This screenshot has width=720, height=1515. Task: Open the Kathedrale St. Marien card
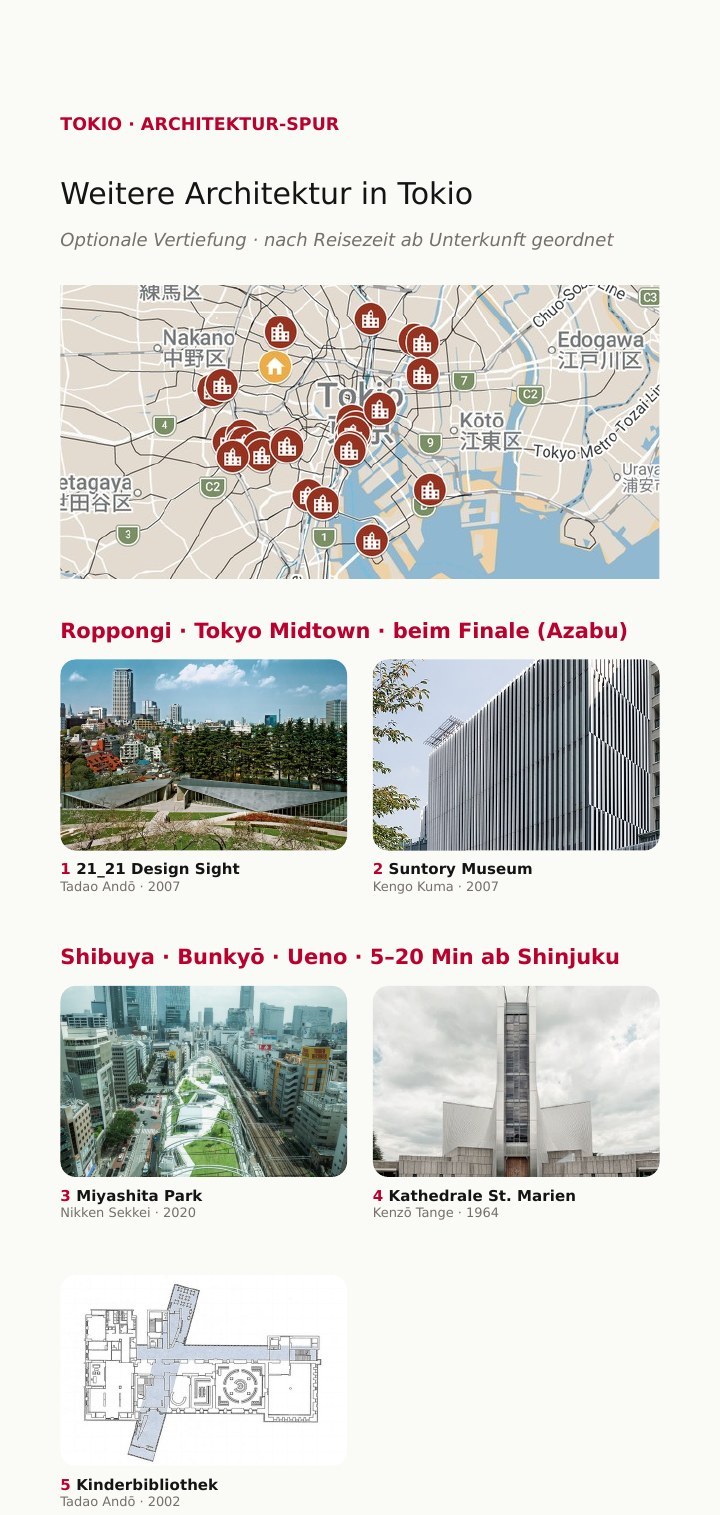coord(516,1102)
